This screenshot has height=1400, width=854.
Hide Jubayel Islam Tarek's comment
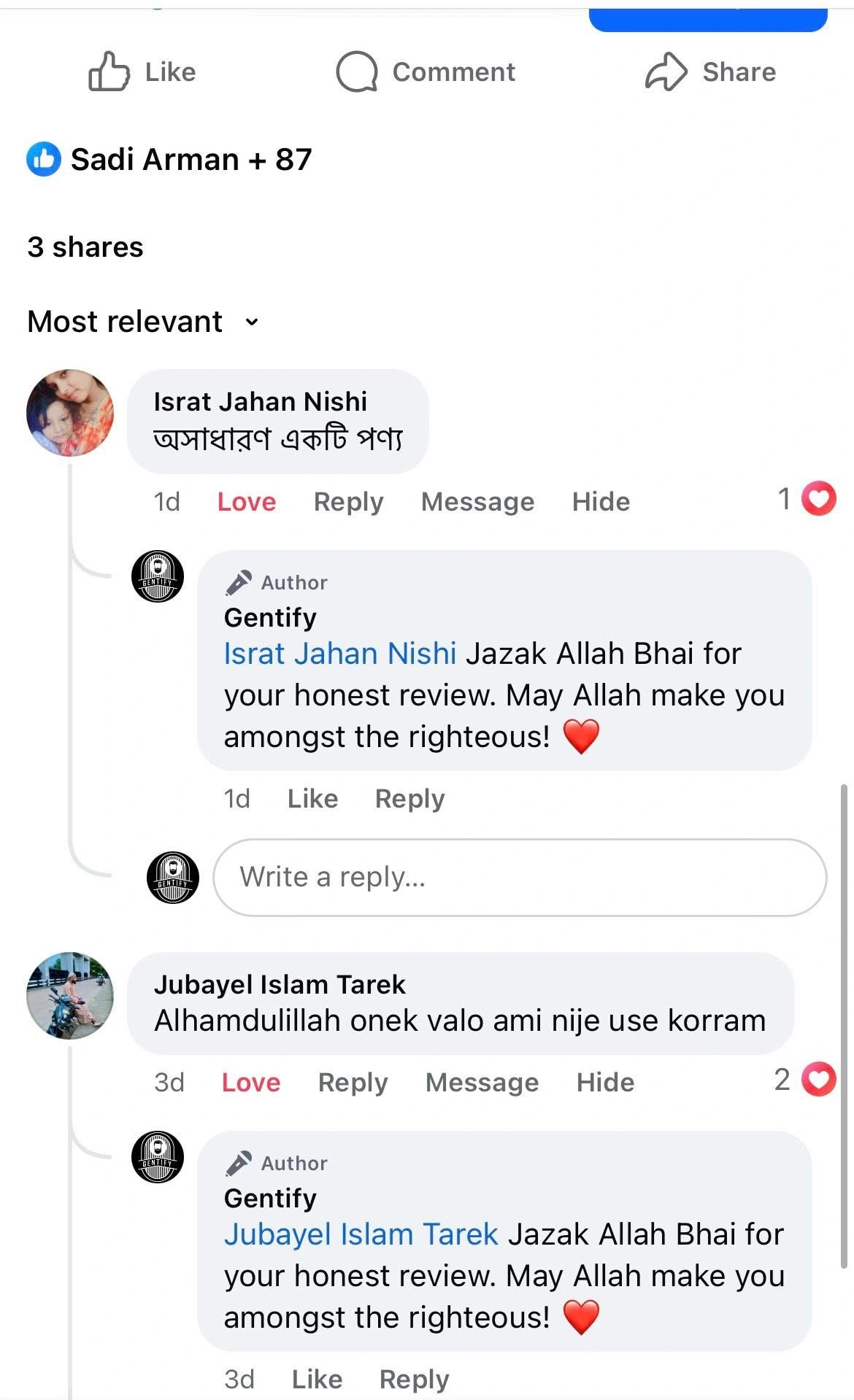coord(605,1083)
